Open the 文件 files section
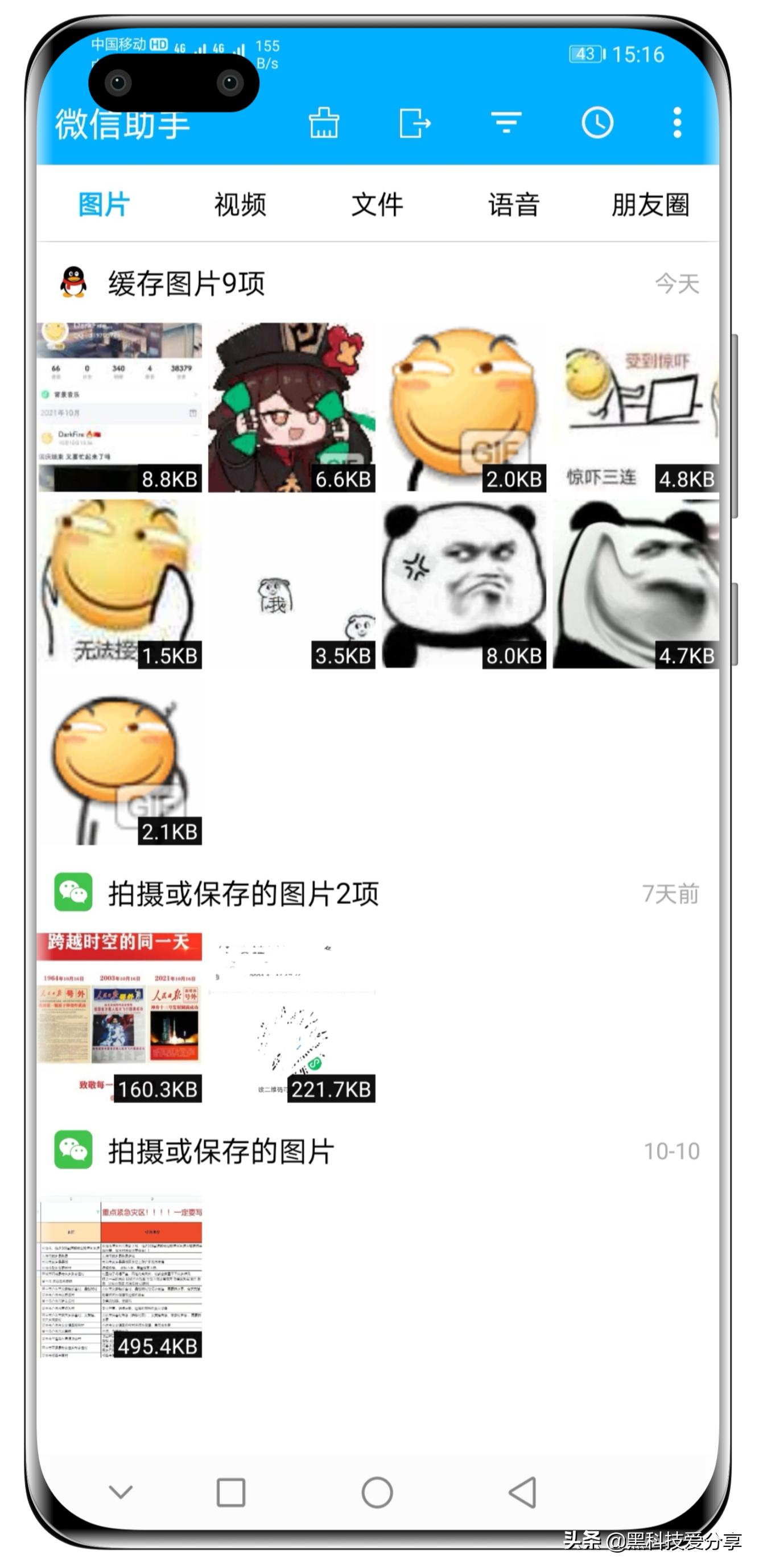The height and width of the screenshot is (1568, 759). 376,206
